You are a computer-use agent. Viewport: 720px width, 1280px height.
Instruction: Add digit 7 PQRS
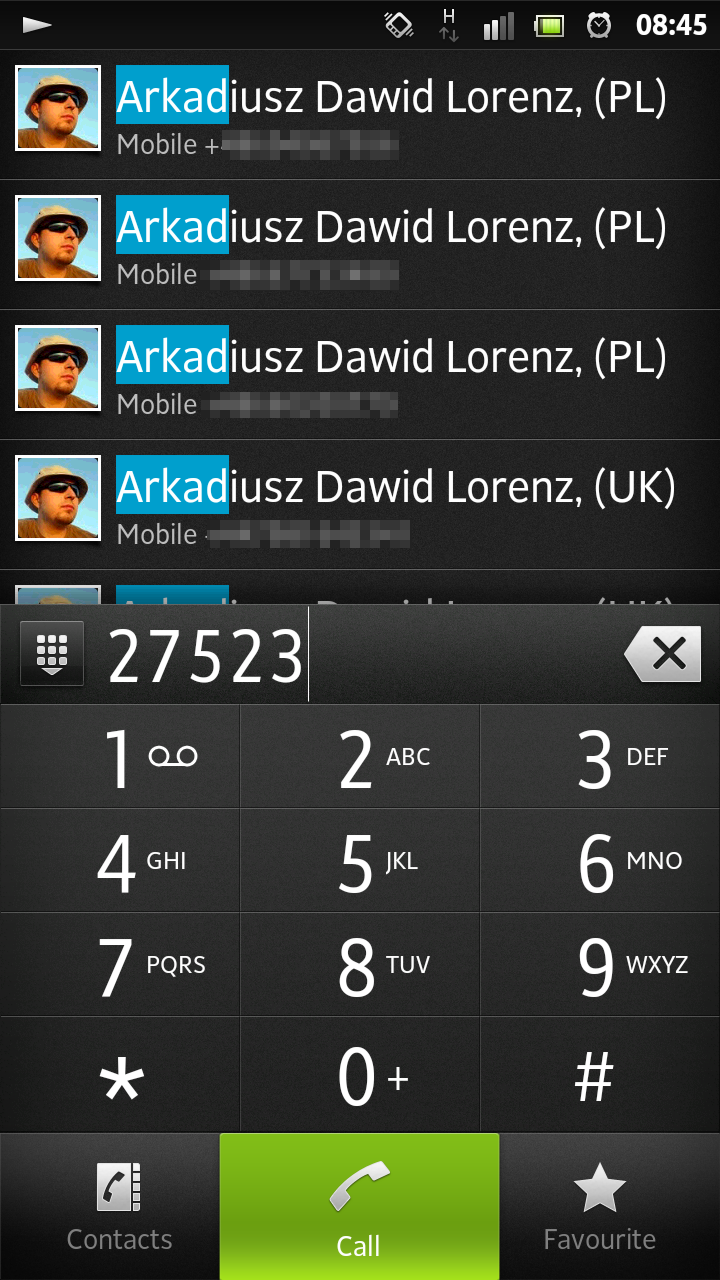tap(120, 965)
